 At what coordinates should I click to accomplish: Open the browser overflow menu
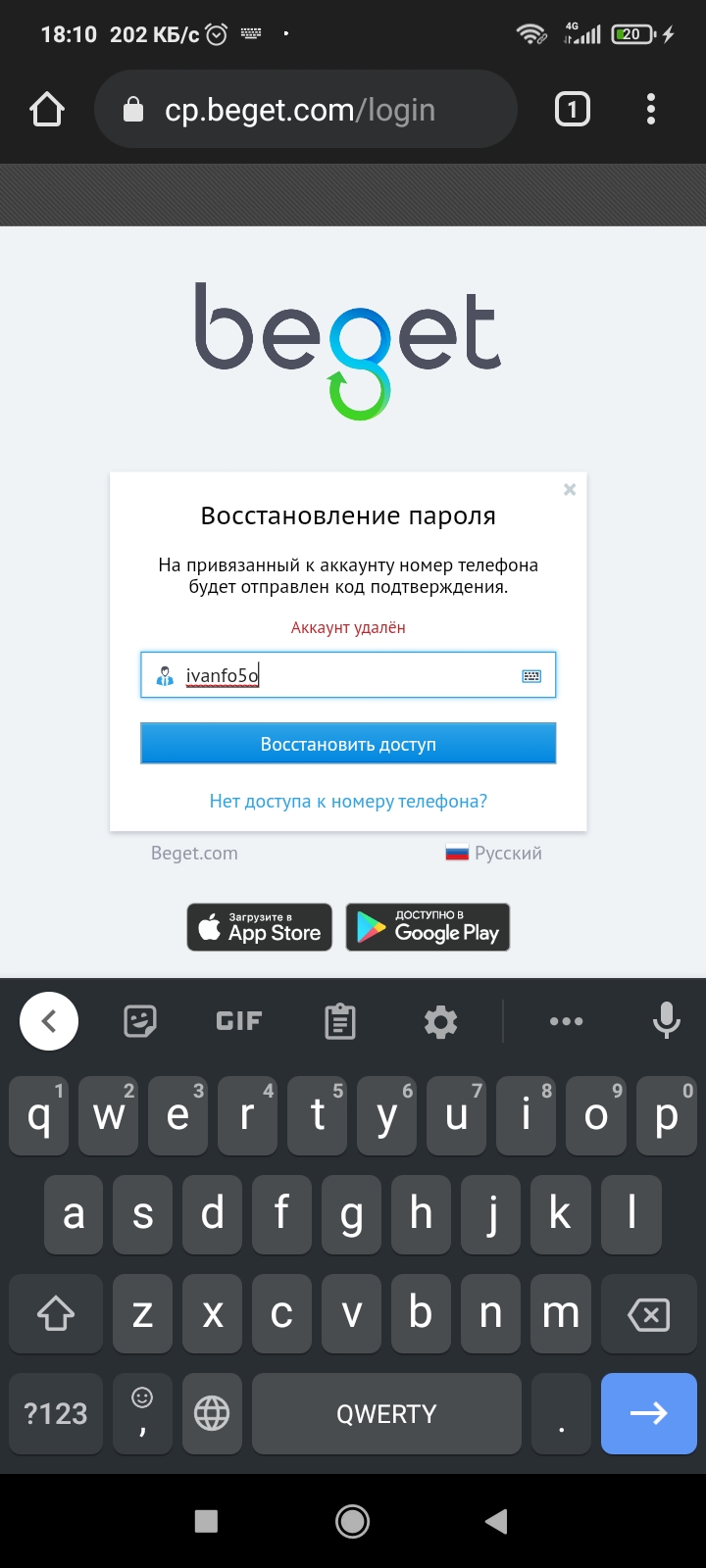[651, 110]
